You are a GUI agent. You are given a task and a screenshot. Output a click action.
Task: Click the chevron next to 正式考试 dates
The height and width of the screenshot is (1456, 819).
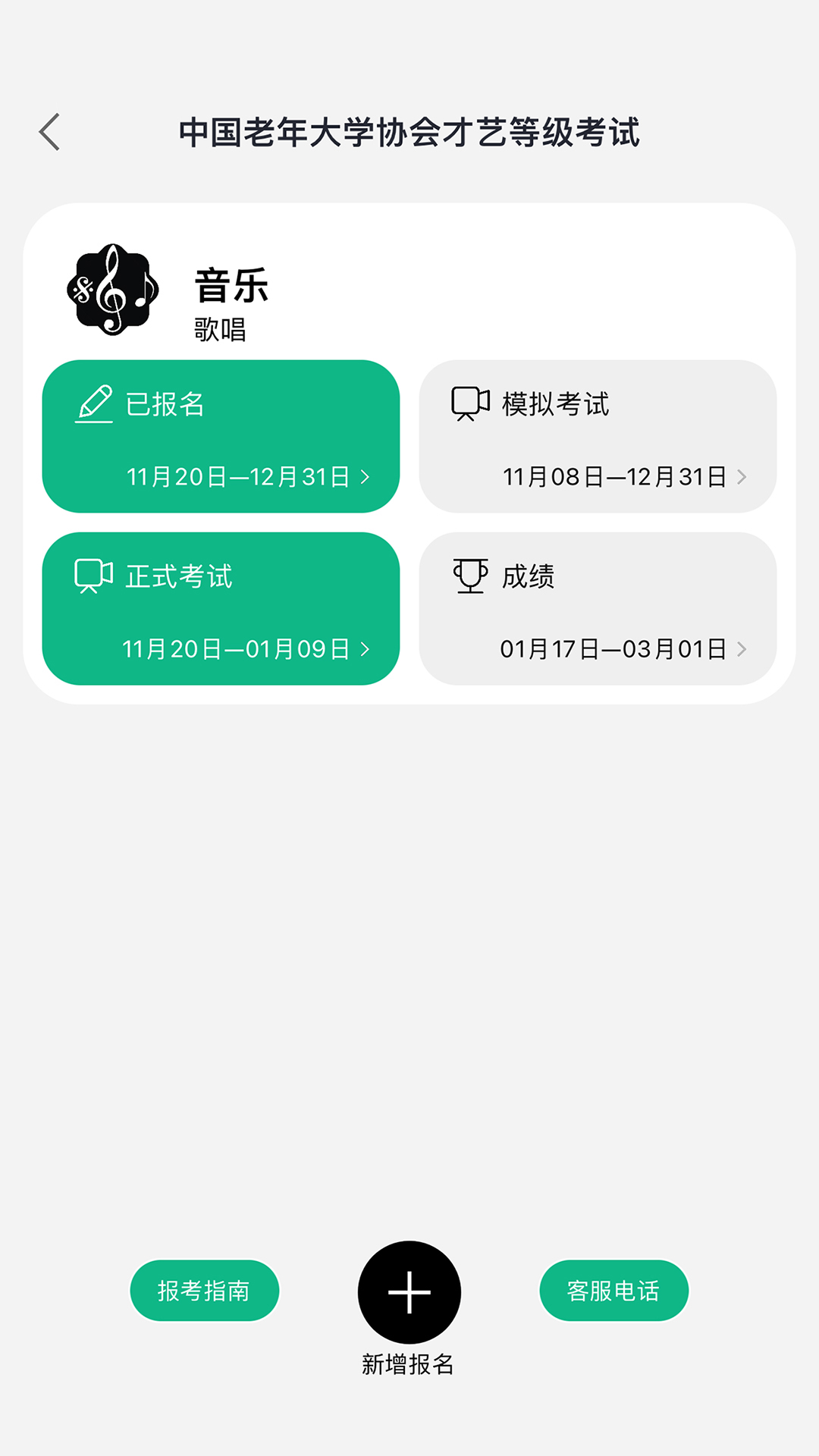coord(366,649)
